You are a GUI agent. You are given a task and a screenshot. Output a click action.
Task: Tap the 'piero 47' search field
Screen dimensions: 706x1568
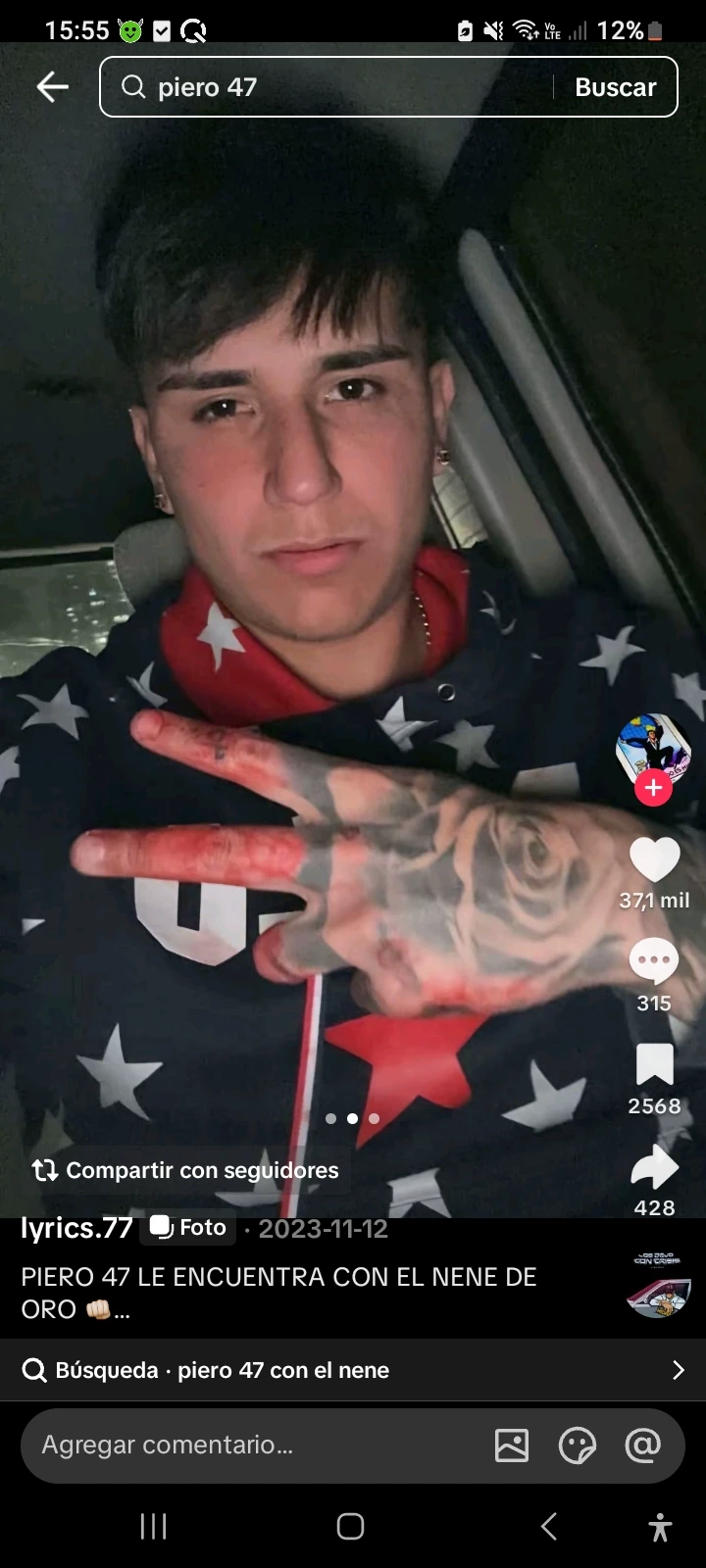click(333, 87)
